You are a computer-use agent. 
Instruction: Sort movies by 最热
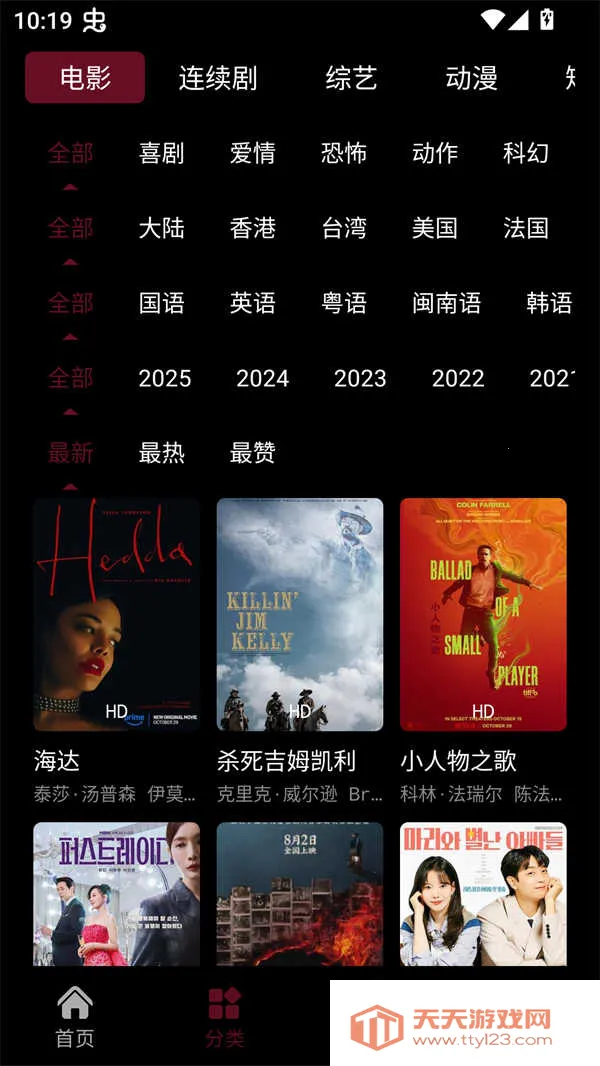tap(162, 453)
